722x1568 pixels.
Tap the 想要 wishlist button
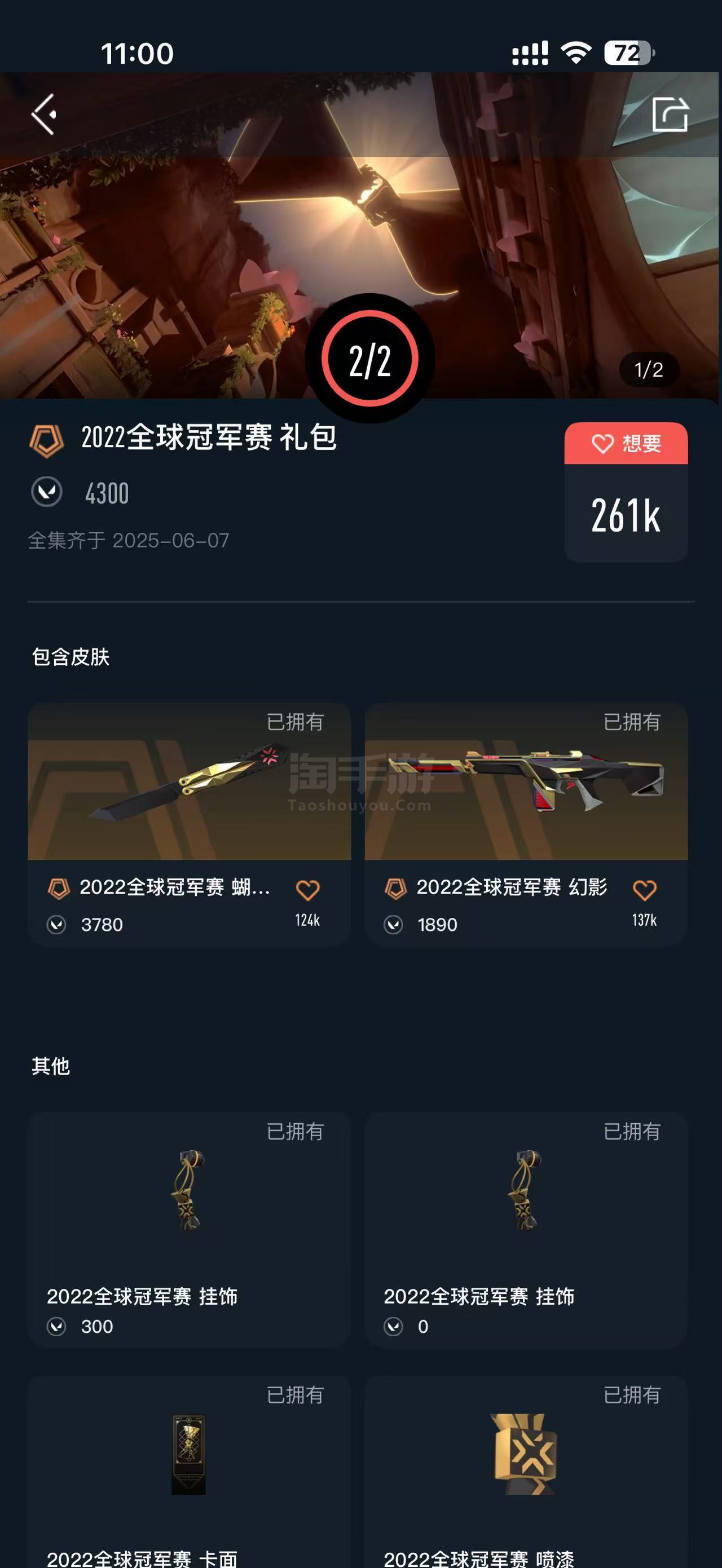626,444
